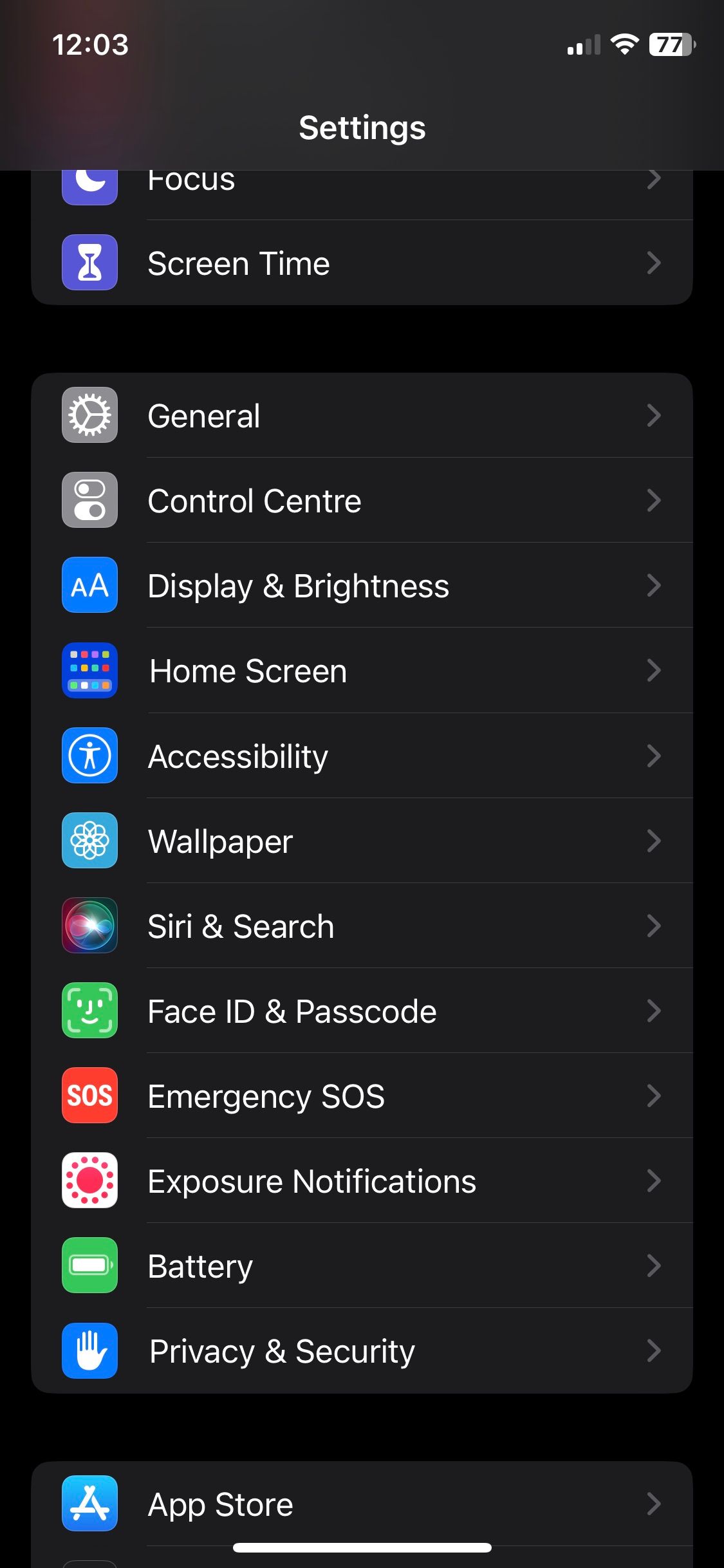This screenshot has width=724, height=1568.
Task: Select the green Battery icon
Action: pyautogui.click(x=89, y=1266)
